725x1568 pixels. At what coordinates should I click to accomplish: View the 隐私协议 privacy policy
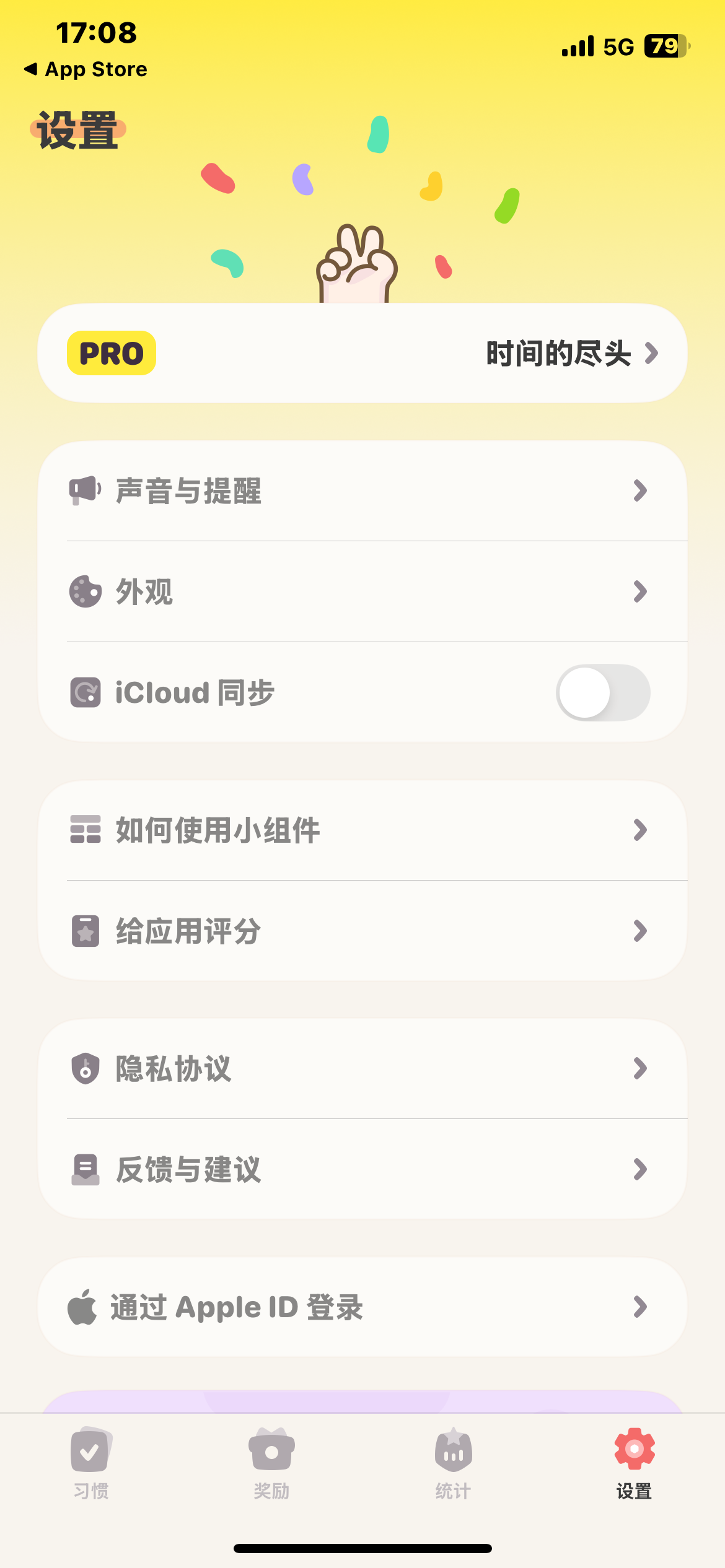tap(362, 1068)
